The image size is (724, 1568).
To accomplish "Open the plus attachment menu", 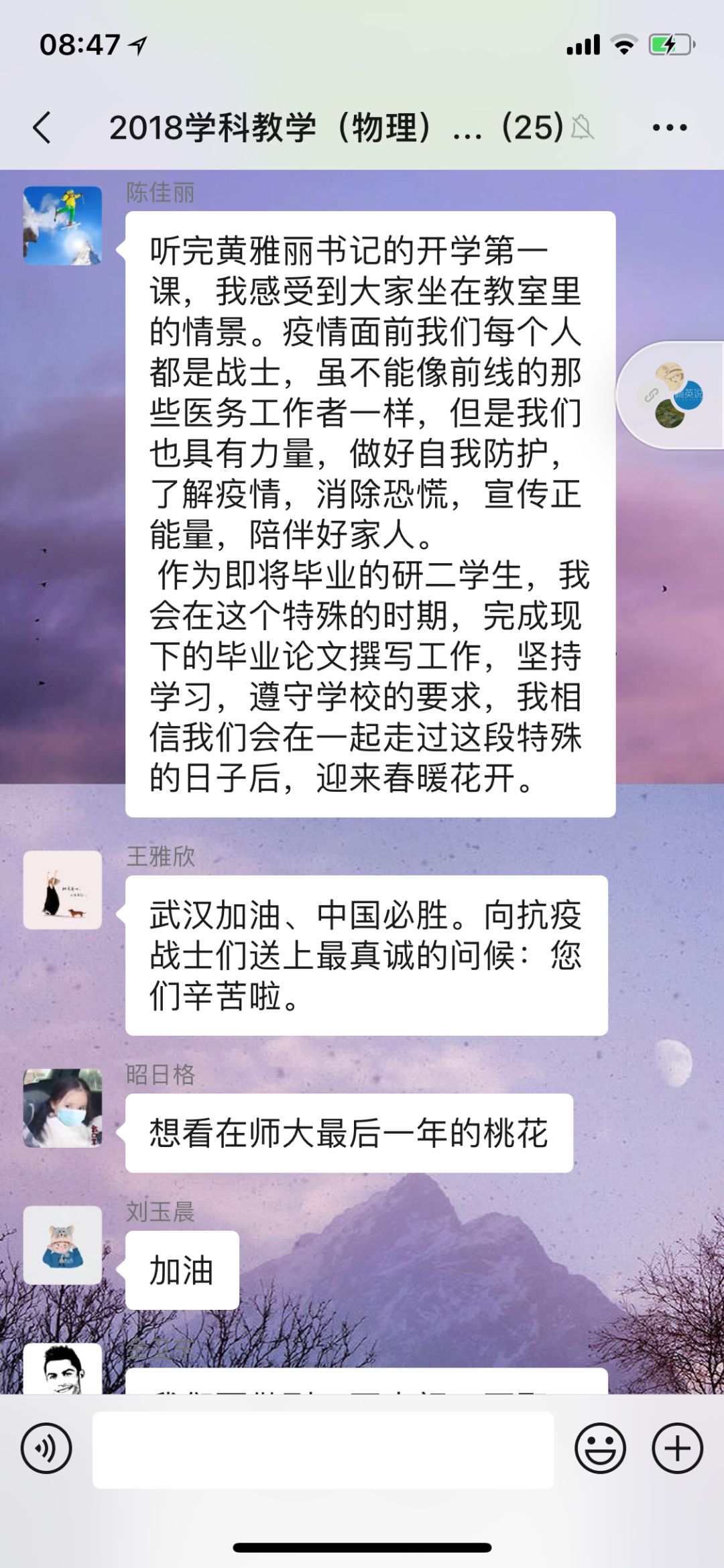I will coord(677,1448).
